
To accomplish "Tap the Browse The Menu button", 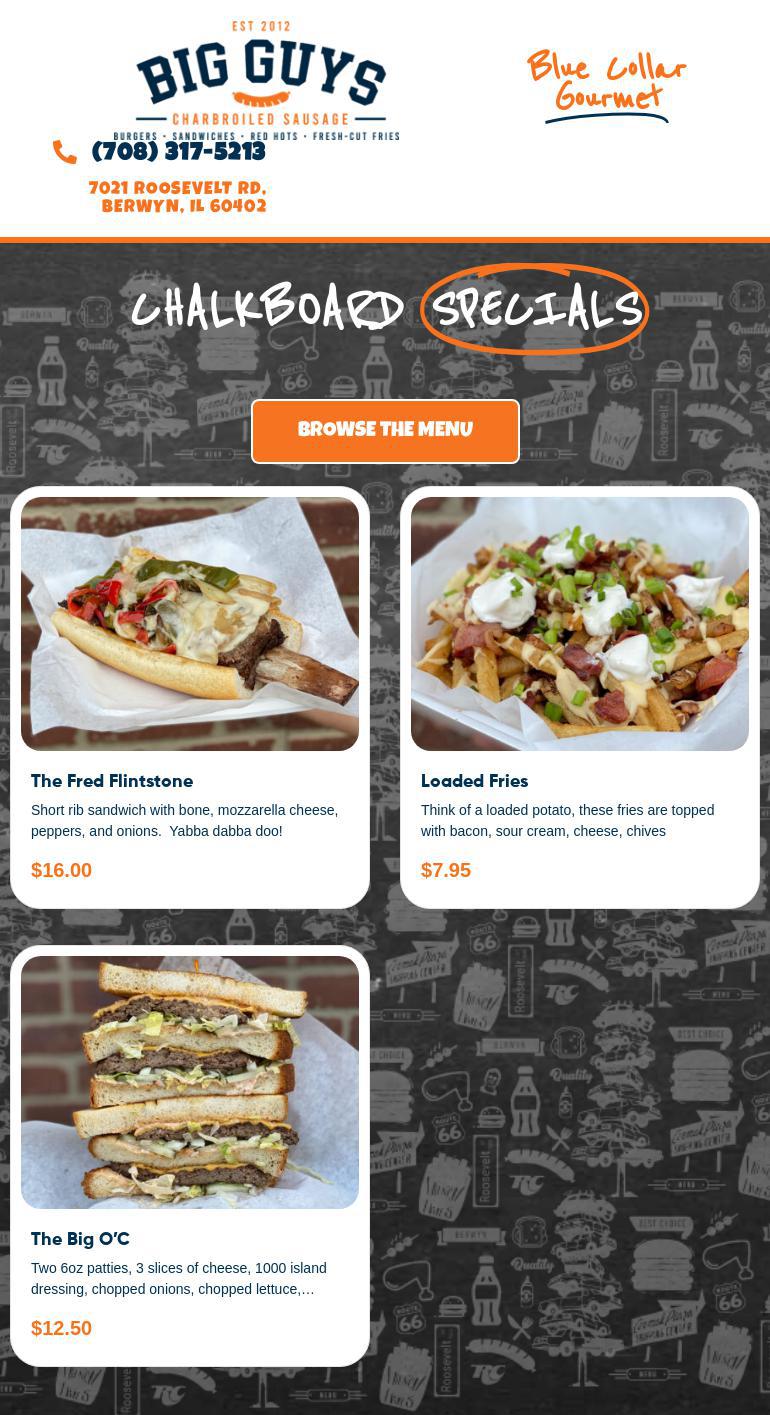I will [x=385, y=431].
